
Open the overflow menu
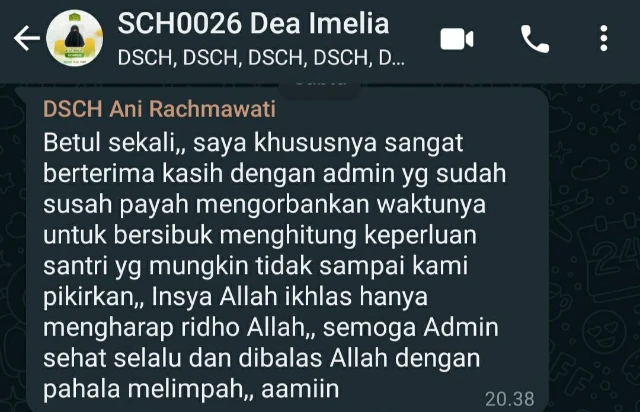pyautogui.click(x=604, y=39)
